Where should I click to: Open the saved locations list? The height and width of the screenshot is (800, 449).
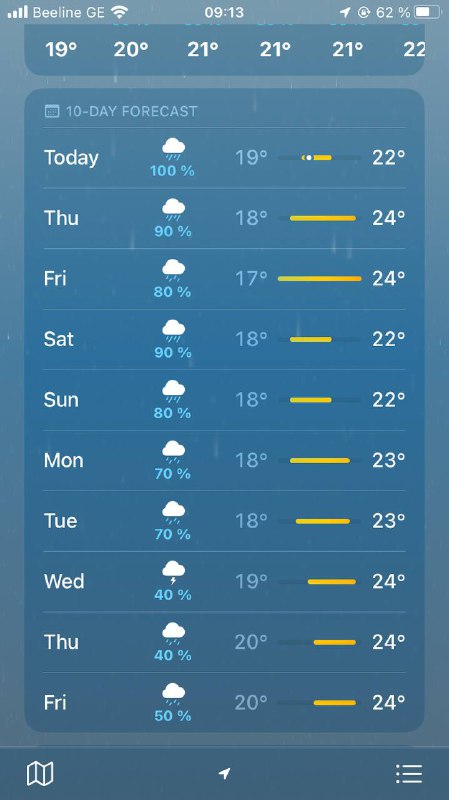point(409,773)
